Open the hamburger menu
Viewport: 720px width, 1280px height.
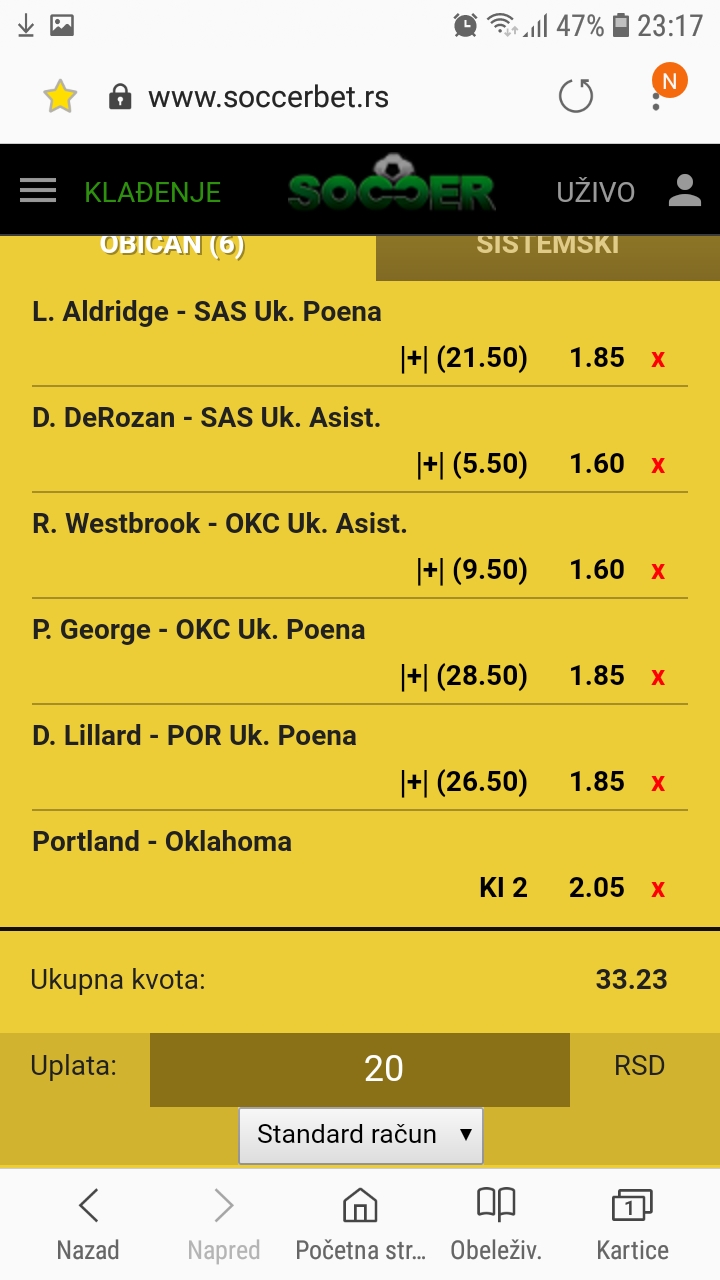tap(38, 190)
